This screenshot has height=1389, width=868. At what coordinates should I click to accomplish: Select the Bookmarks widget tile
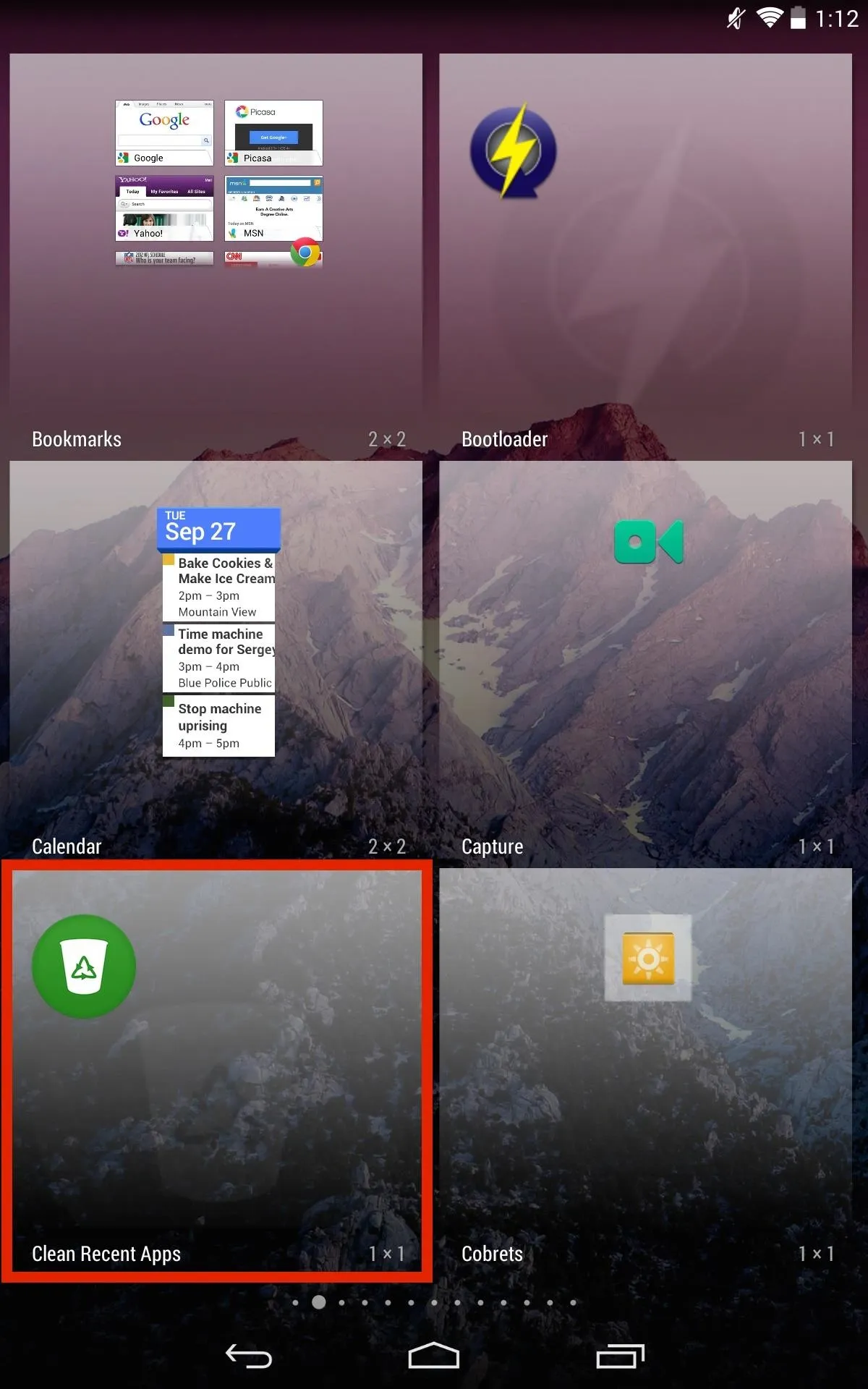[216, 257]
